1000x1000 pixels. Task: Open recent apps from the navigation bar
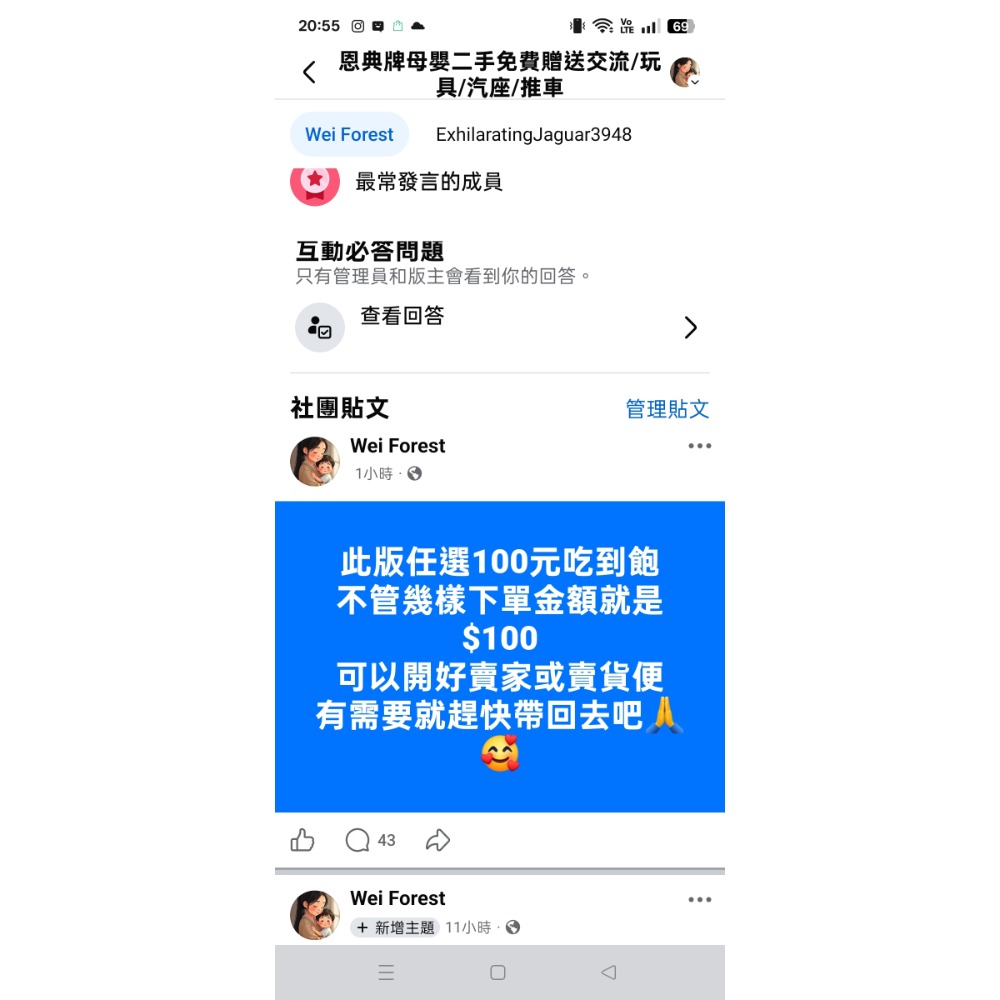387,972
